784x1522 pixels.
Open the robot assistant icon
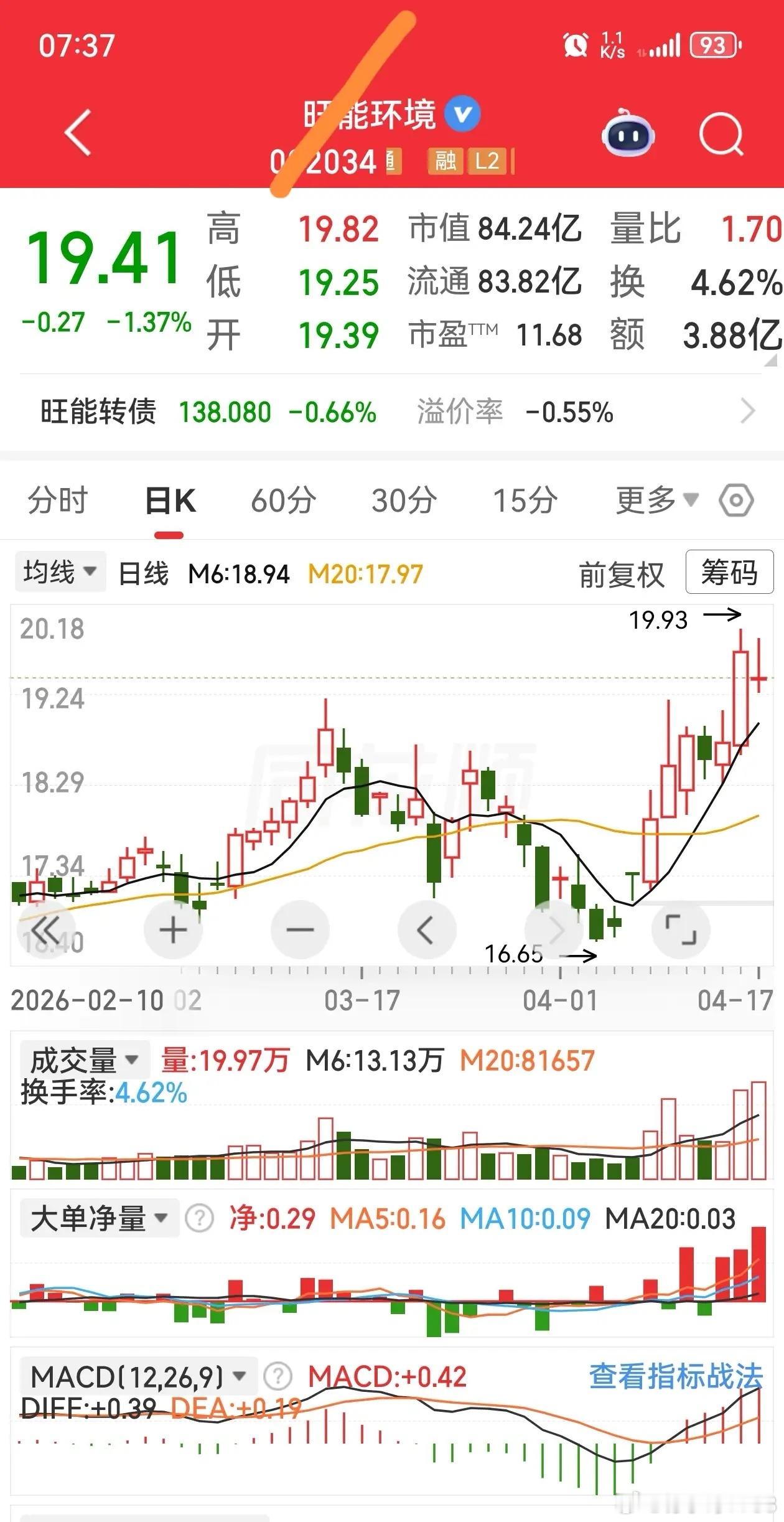coord(627,133)
